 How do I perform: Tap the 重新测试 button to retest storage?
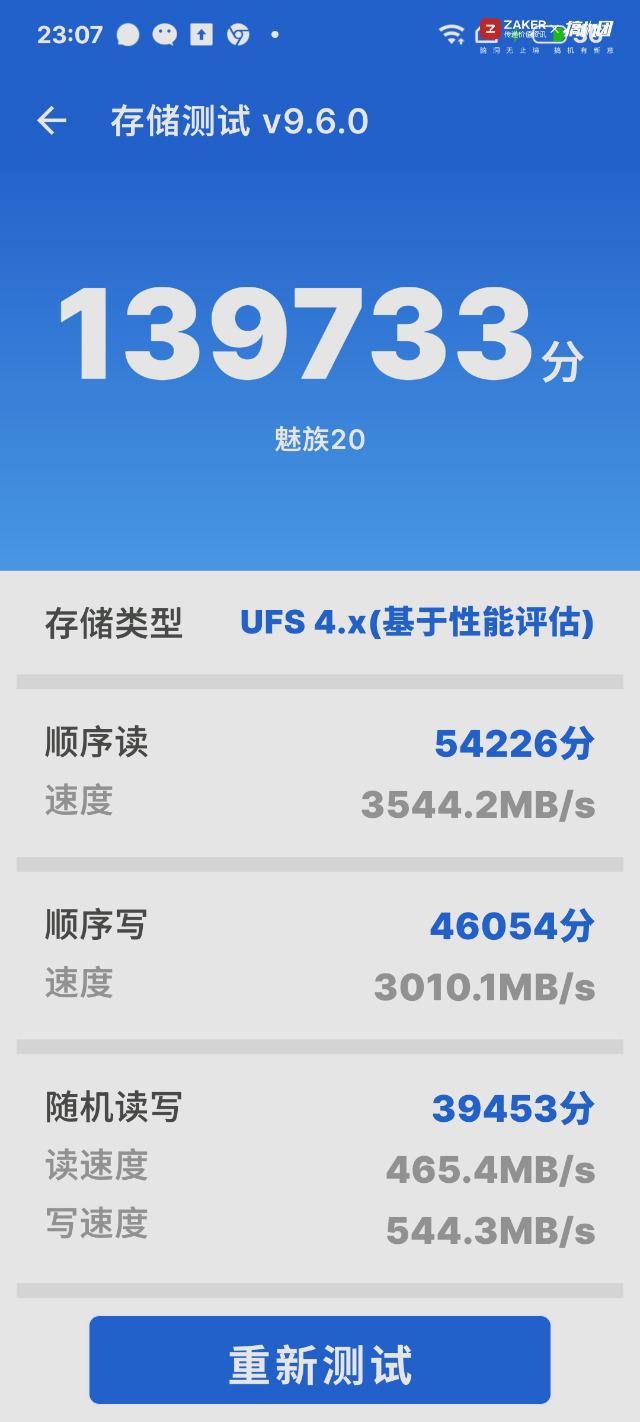click(320, 1362)
